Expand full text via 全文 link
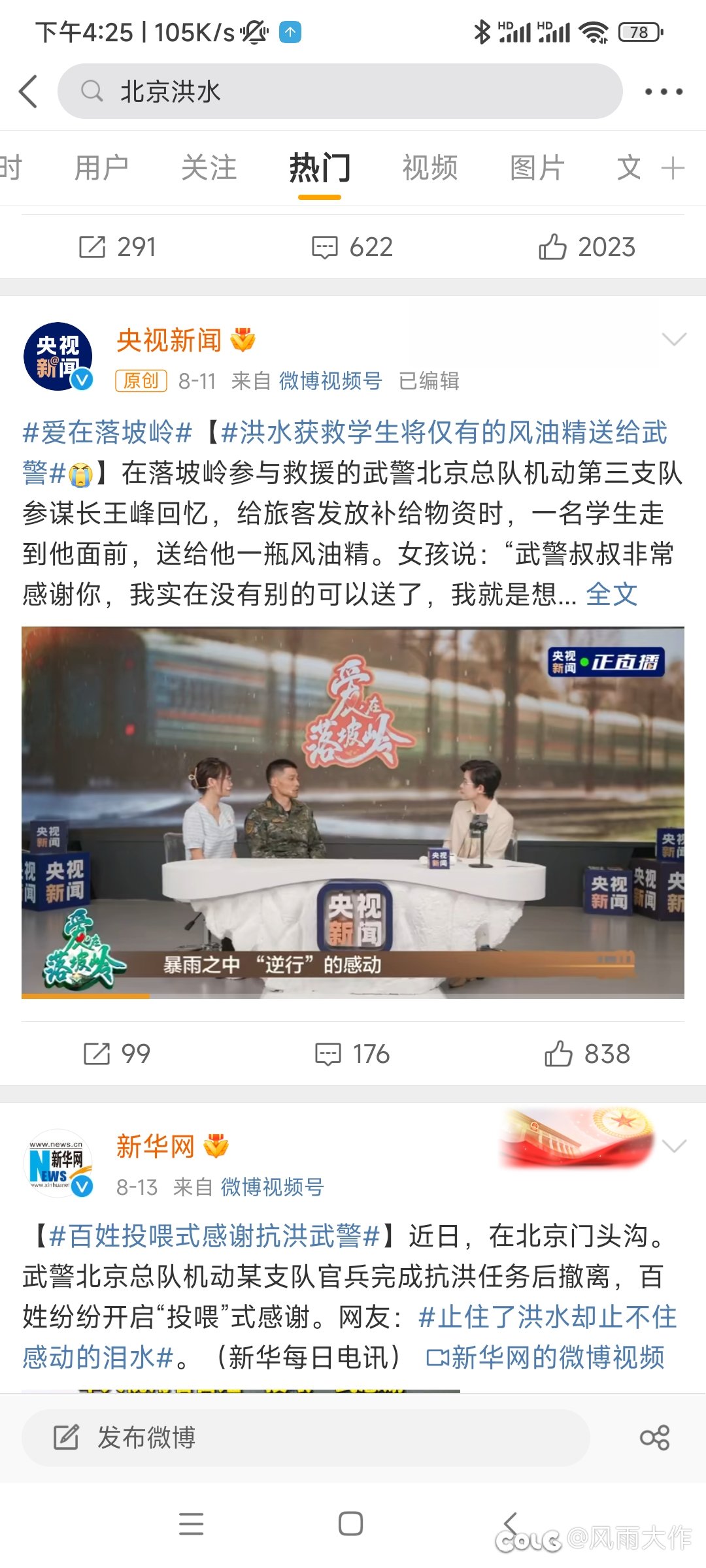706x1568 pixels. tap(611, 595)
